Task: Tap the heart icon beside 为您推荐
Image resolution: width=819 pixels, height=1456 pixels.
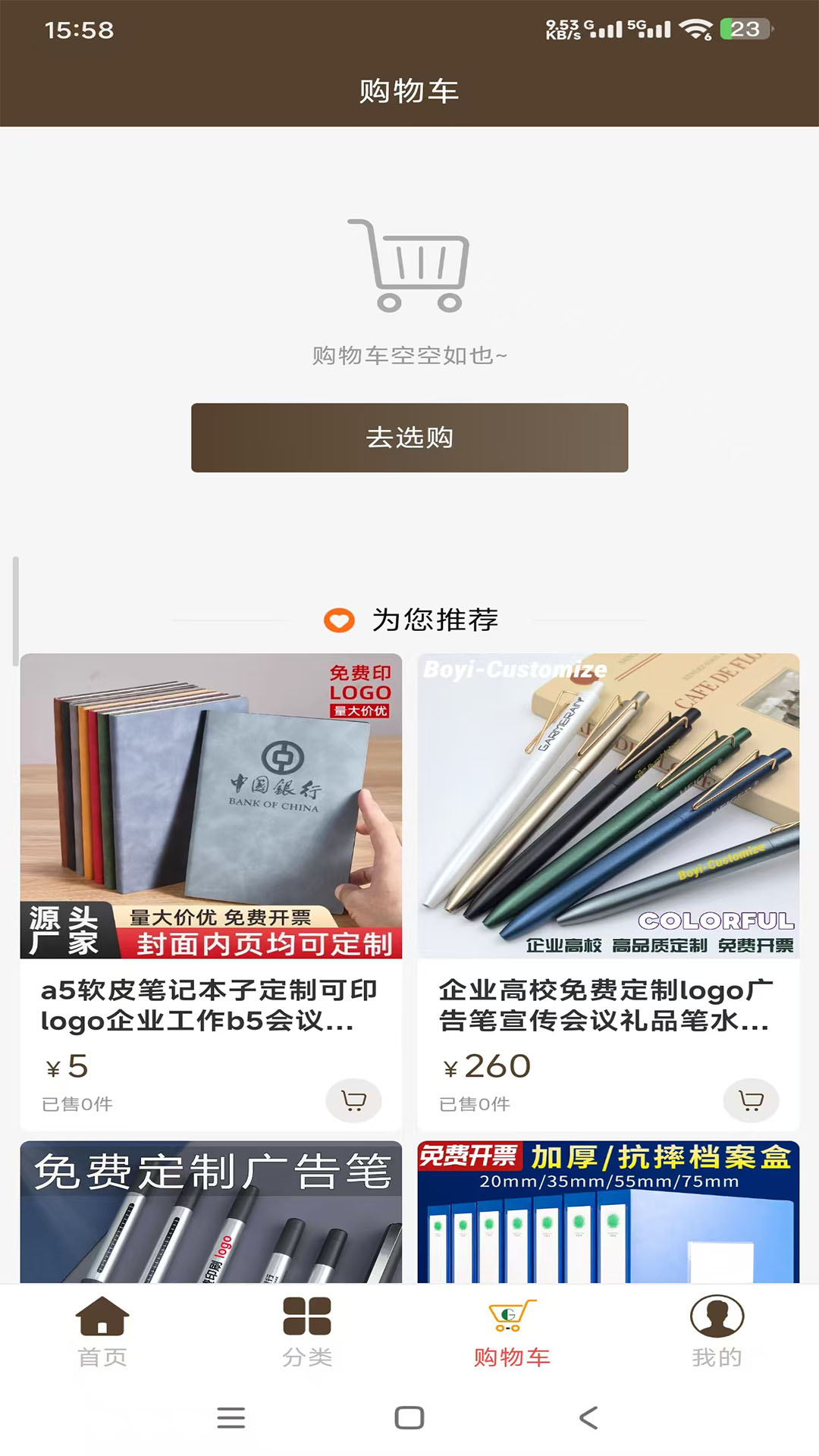Action: pyautogui.click(x=339, y=620)
